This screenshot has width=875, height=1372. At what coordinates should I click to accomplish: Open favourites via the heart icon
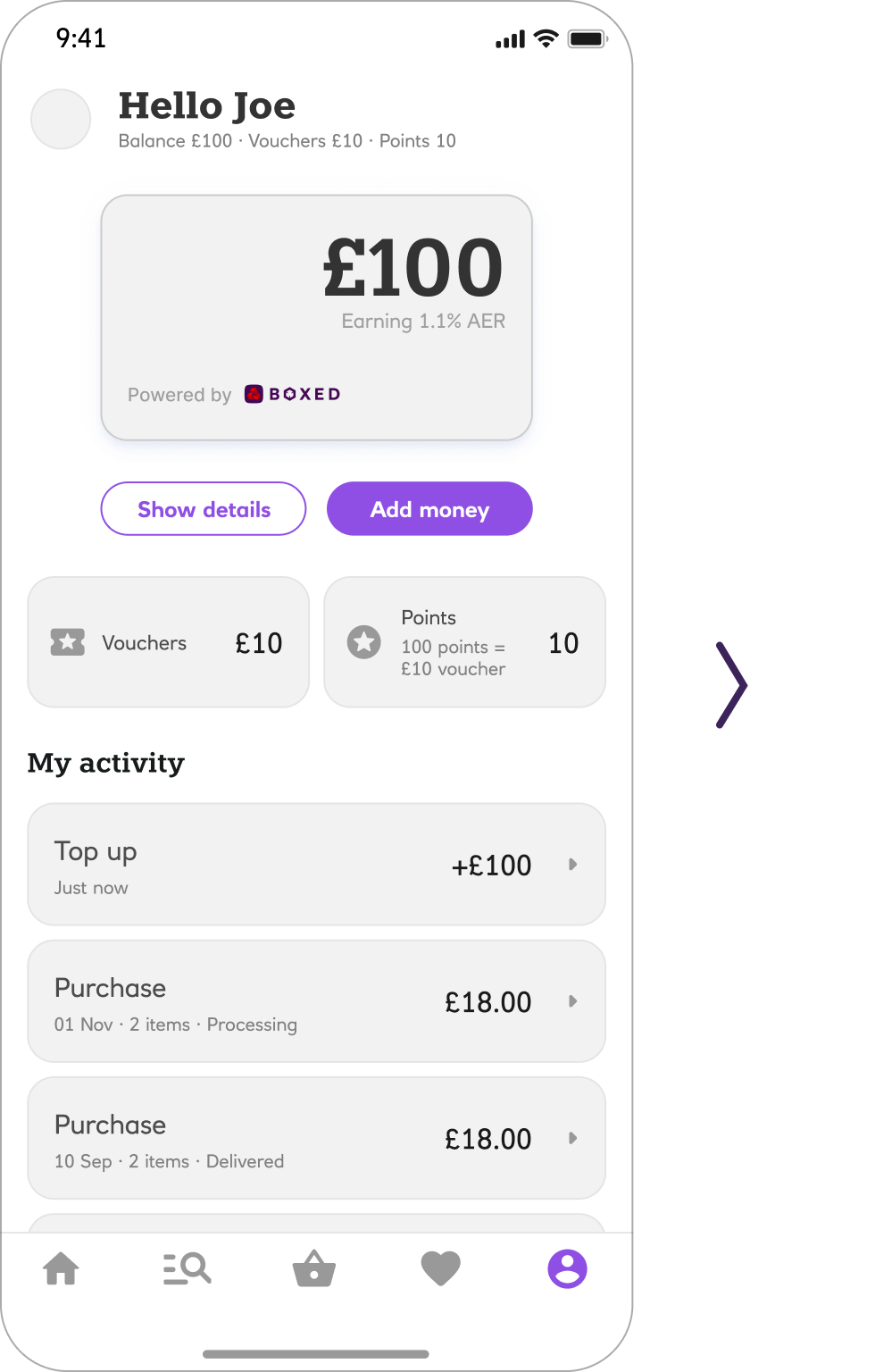coord(440,1268)
